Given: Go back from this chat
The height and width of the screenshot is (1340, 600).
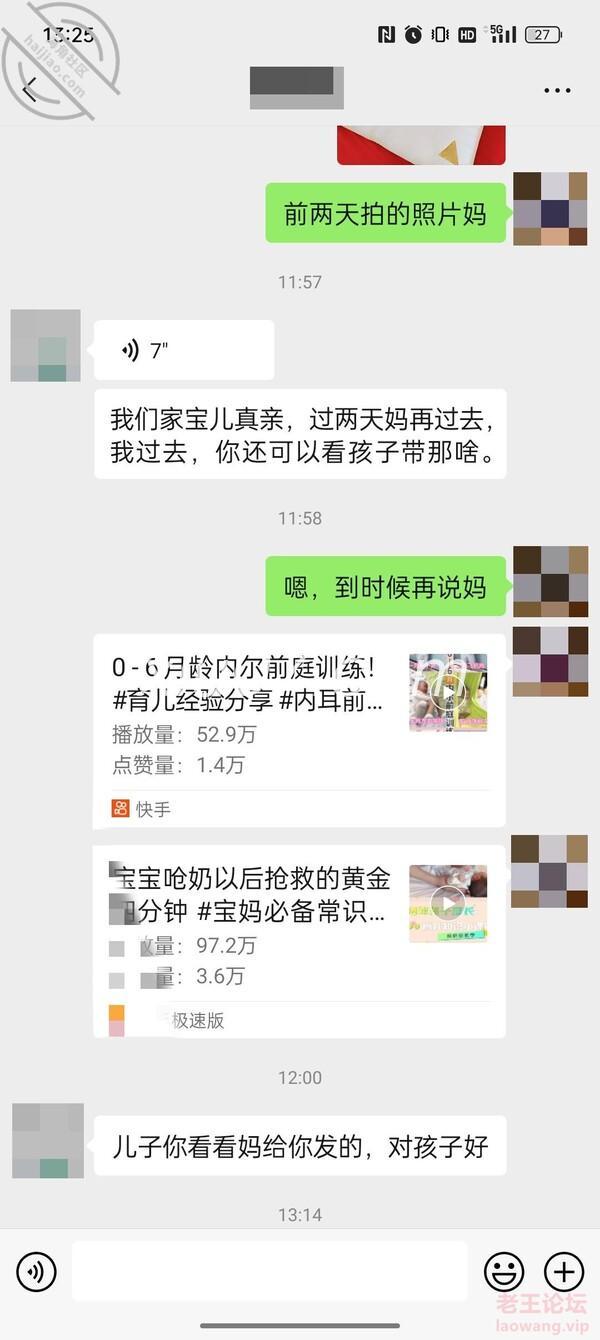Looking at the screenshot, I should (30, 90).
